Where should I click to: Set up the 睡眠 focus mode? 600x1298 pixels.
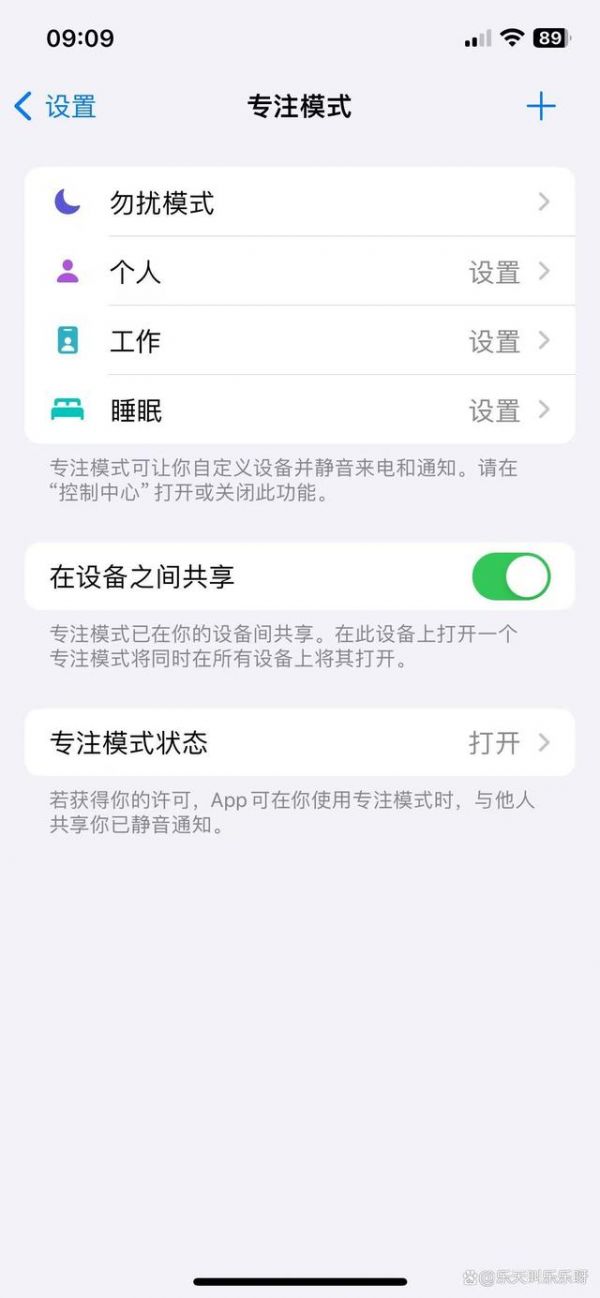tap(300, 410)
